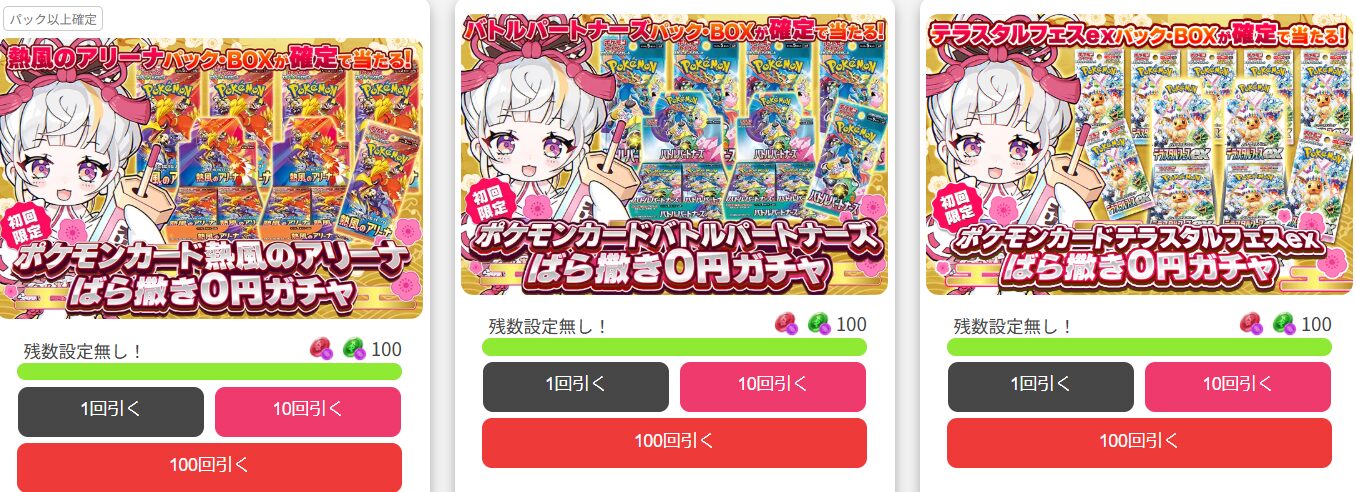Image resolution: width=1356 pixels, height=492 pixels.
Task: Tap 10回引く for バトルパートナーズ gacha
Action: (x=773, y=386)
